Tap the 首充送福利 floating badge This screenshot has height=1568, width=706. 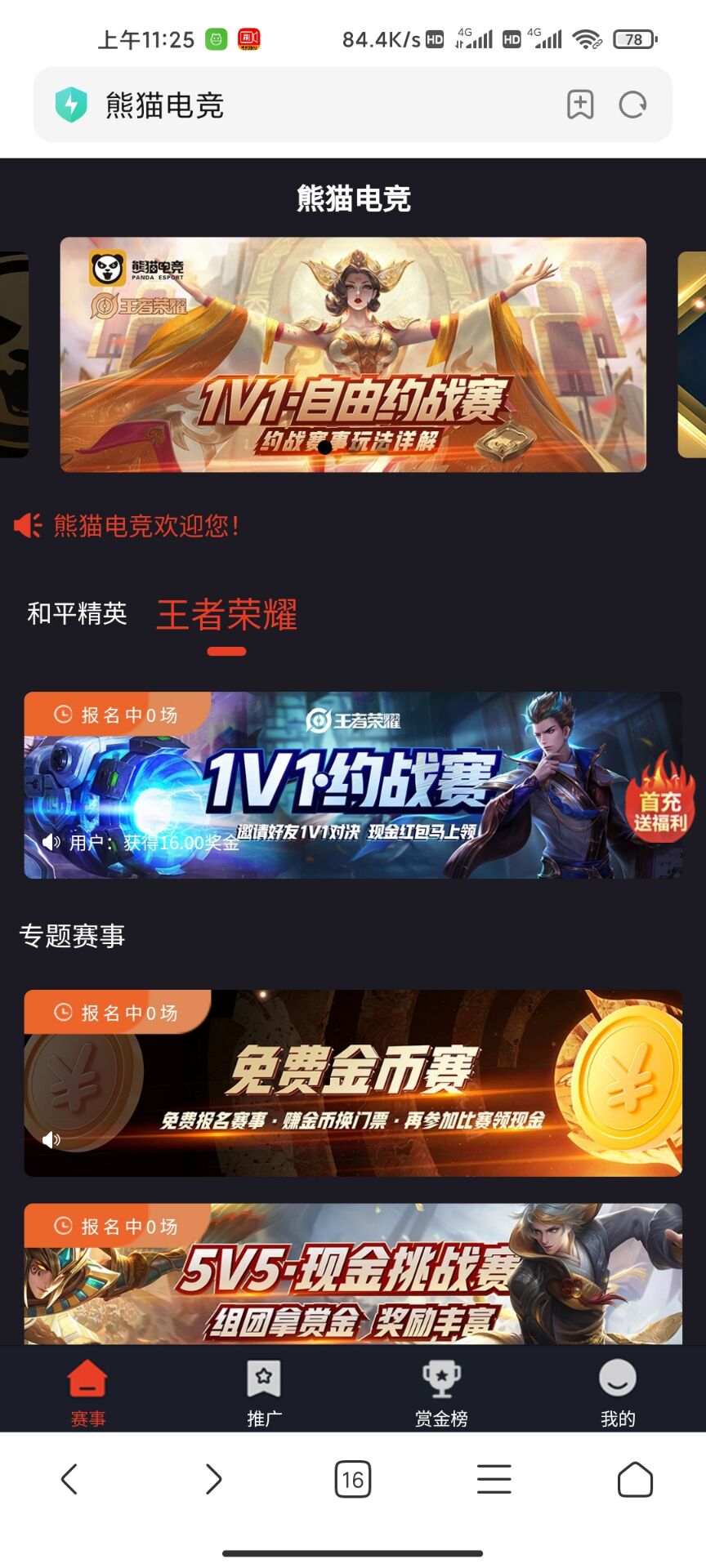point(659,800)
